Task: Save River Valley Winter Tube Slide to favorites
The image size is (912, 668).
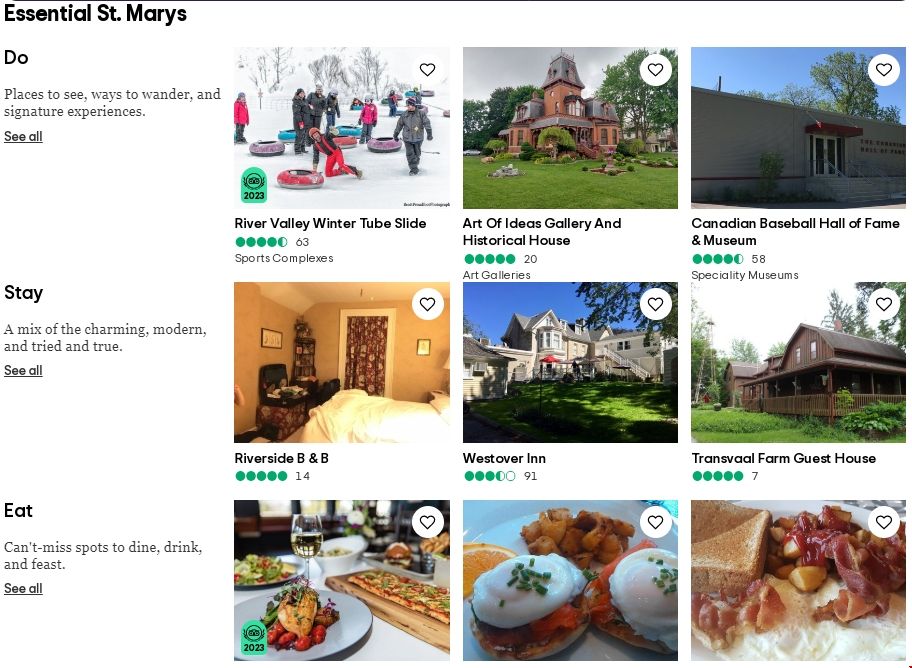Action: click(x=427, y=70)
